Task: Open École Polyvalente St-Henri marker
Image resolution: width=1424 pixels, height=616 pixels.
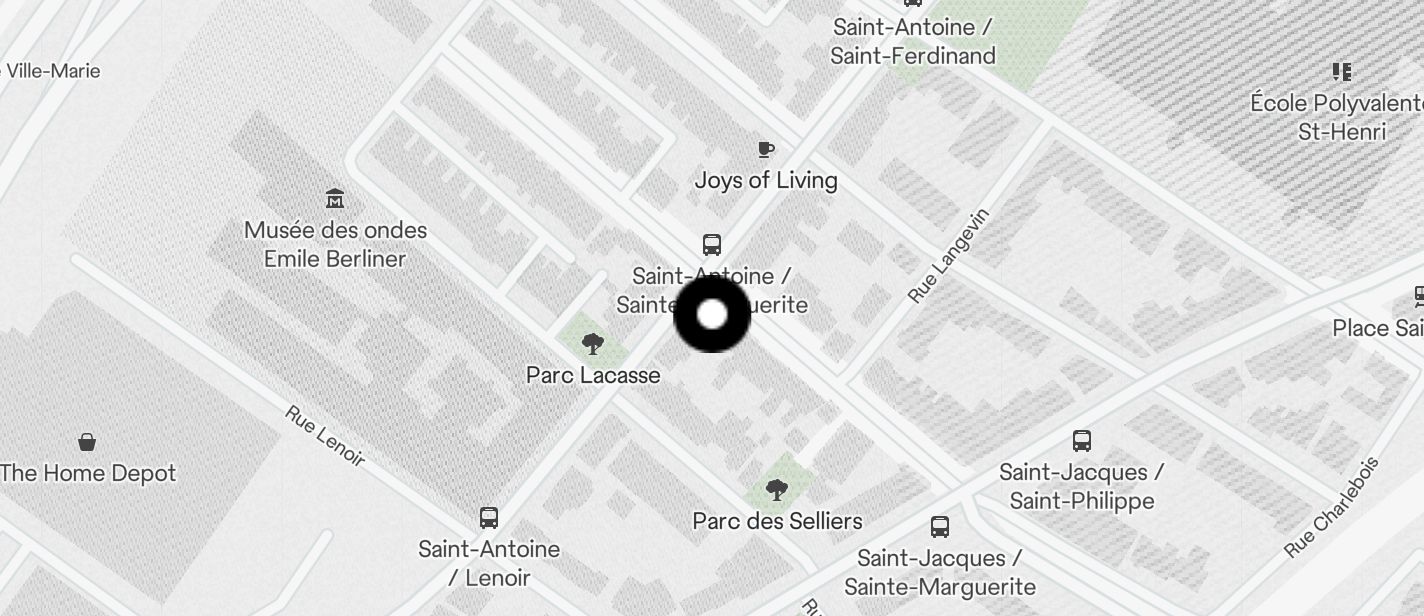Action: point(1341,72)
